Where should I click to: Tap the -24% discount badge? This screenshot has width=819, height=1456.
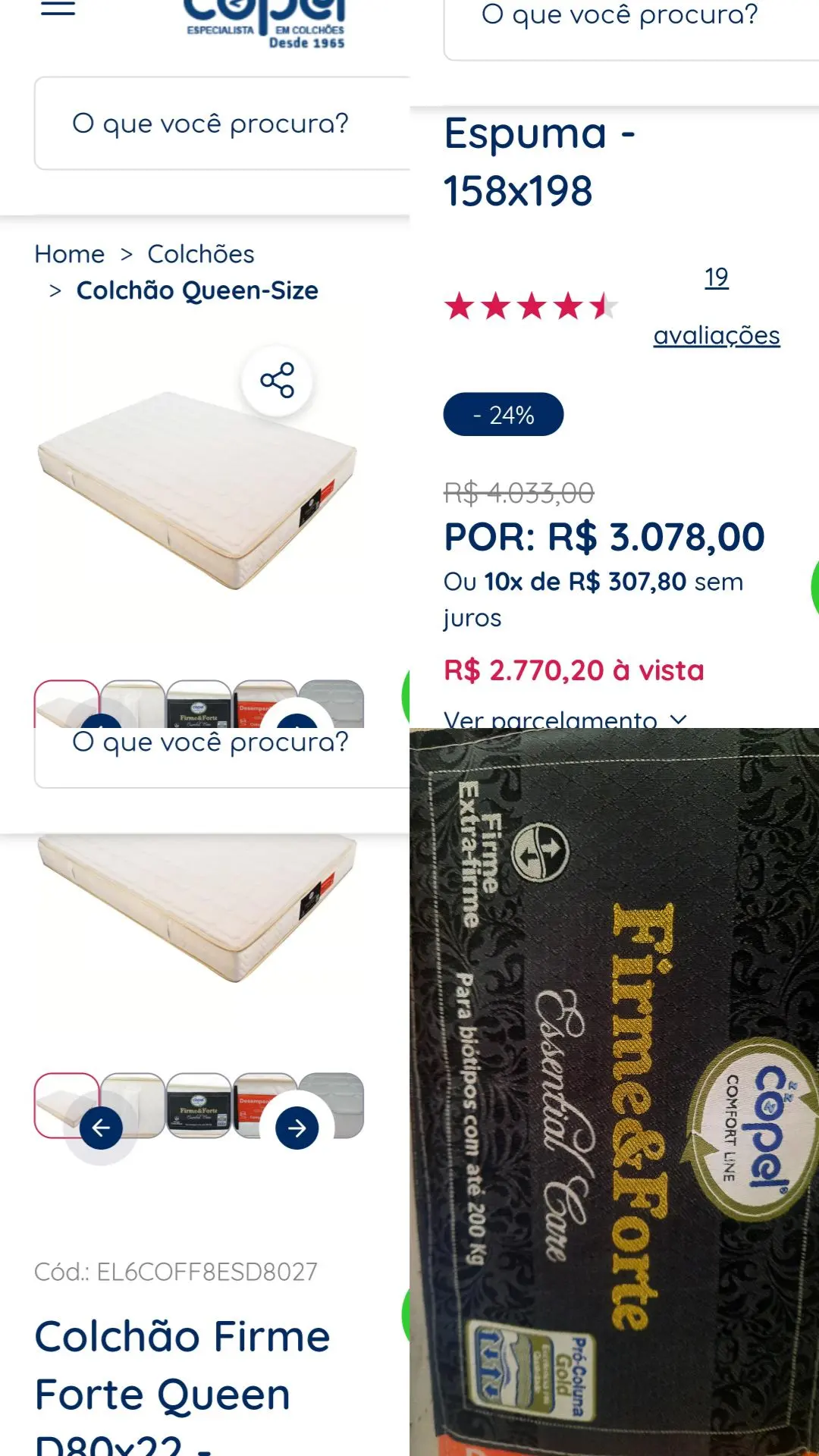503,415
